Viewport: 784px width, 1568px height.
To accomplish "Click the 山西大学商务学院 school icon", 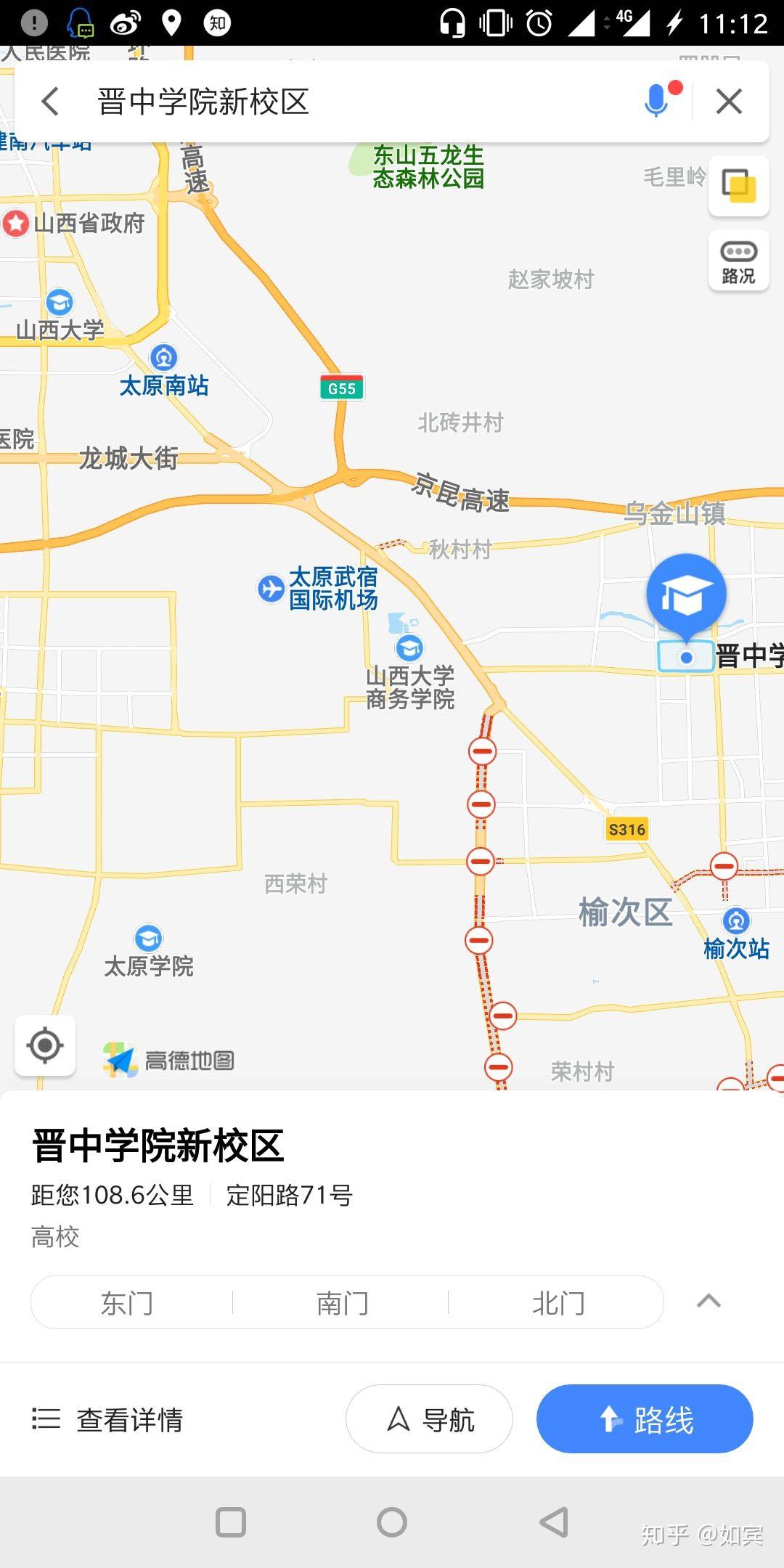I will tap(409, 648).
